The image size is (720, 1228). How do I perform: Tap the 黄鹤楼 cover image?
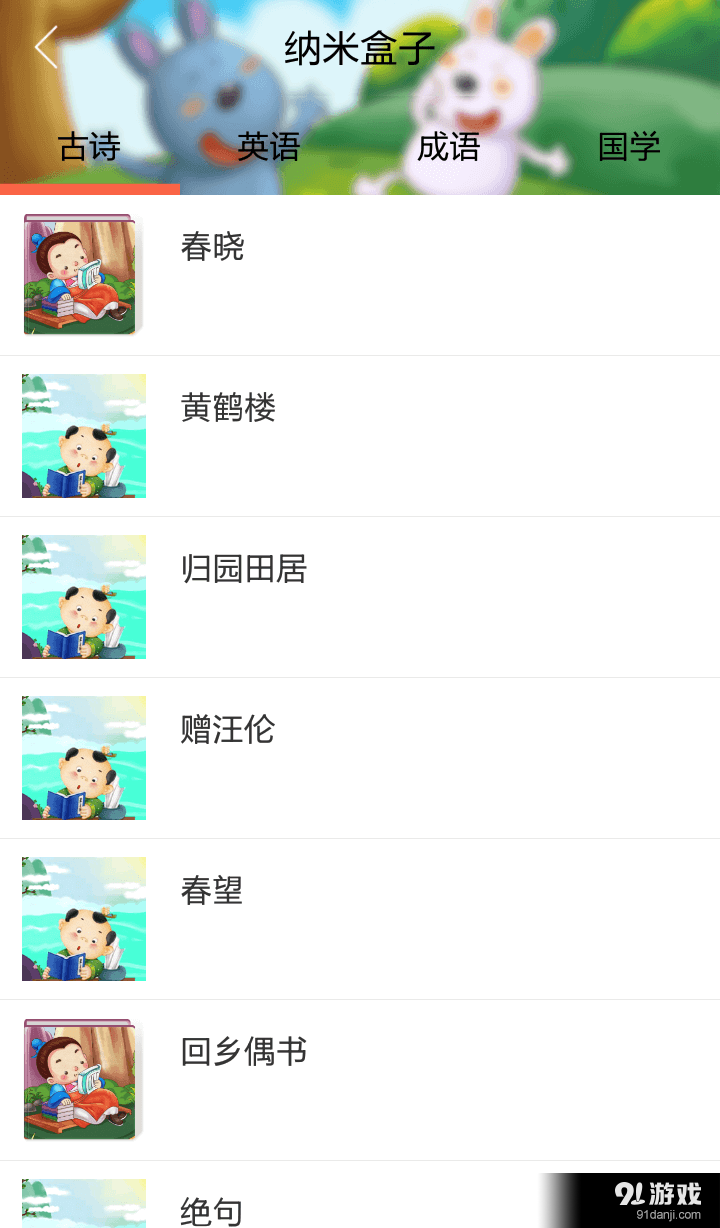[x=83, y=435]
